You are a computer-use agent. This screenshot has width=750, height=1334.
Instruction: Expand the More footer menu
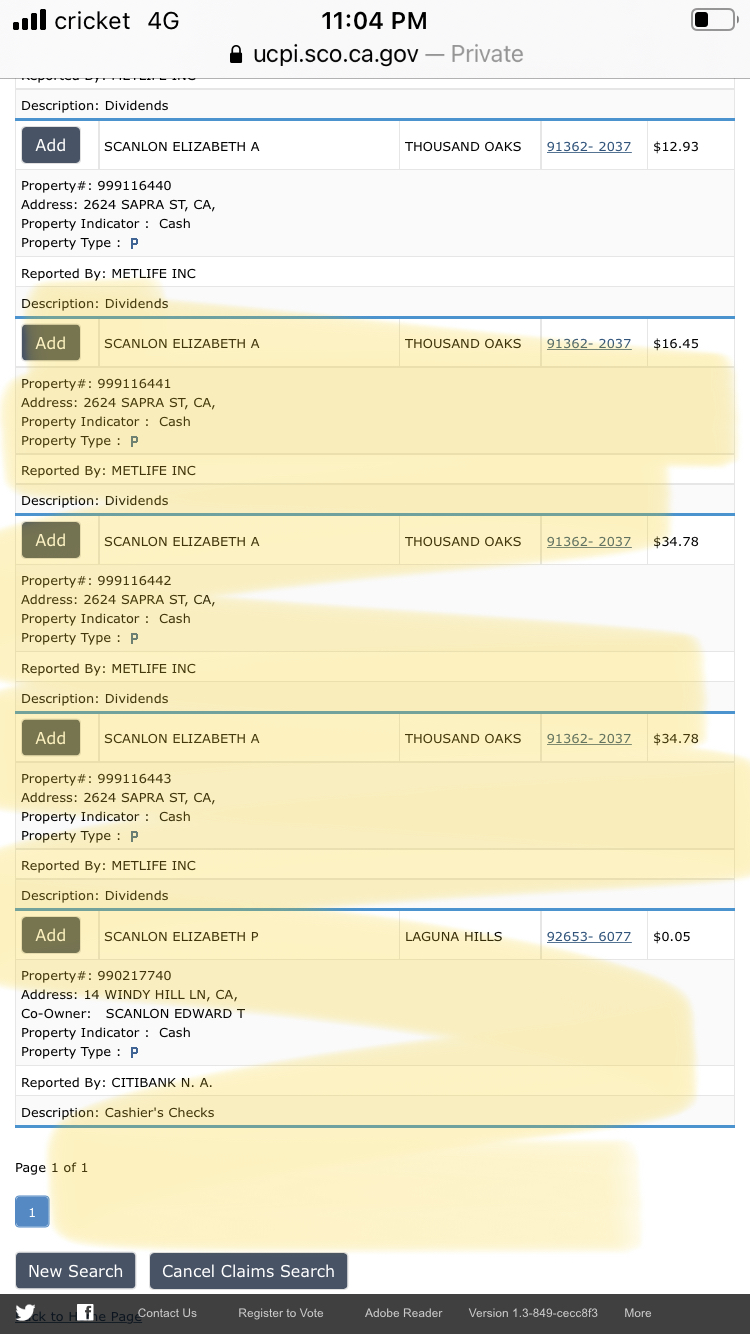point(638,1313)
